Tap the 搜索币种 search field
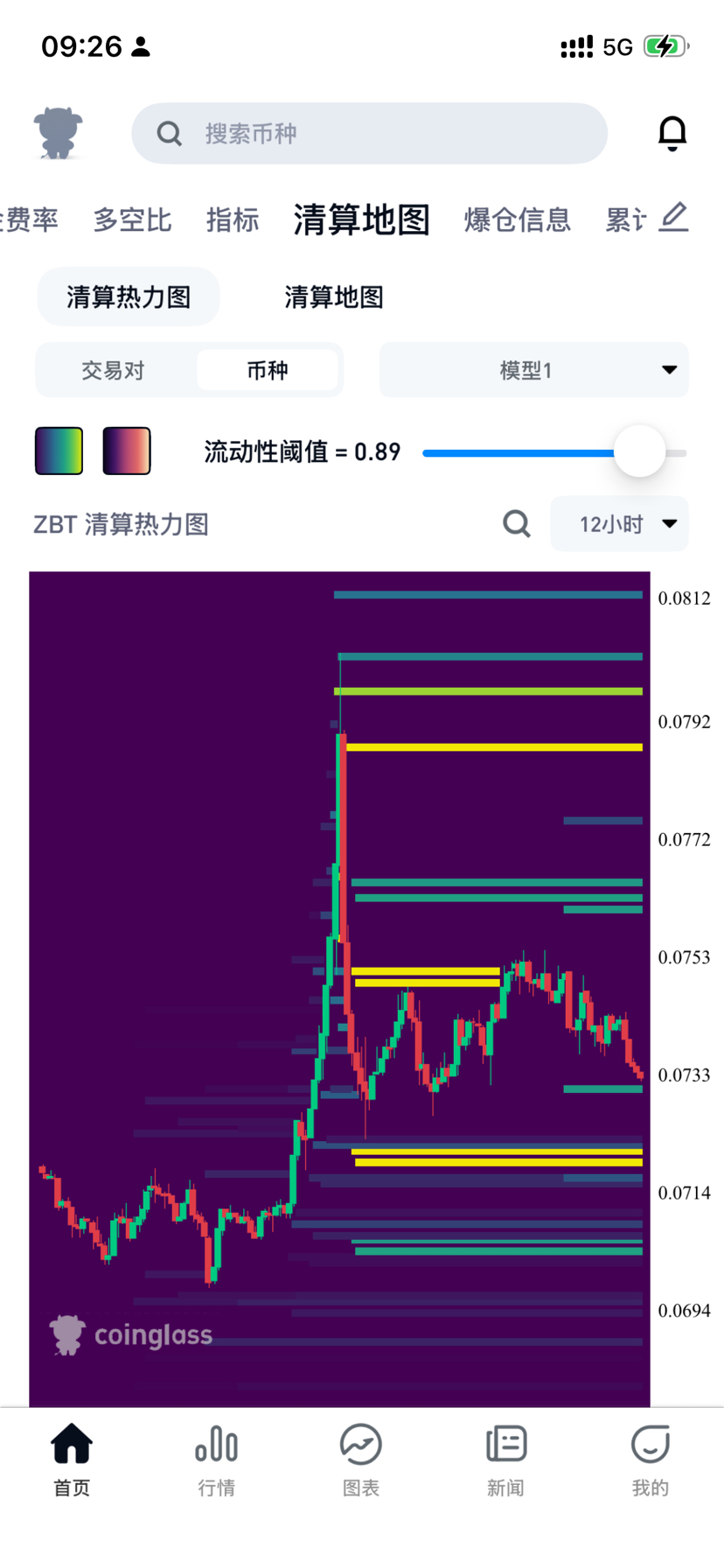 (369, 133)
